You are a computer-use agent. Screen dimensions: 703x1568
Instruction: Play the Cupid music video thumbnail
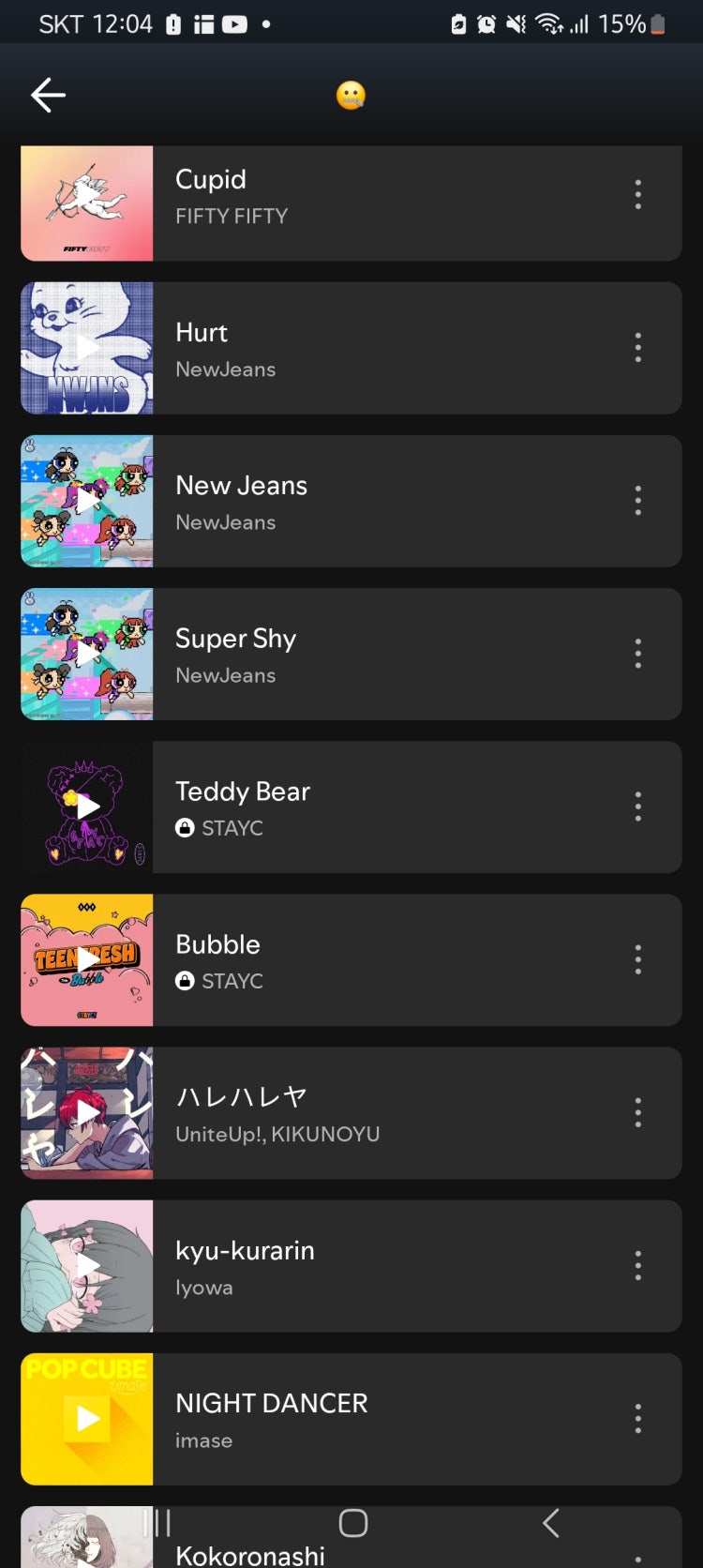[x=86, y=203]
